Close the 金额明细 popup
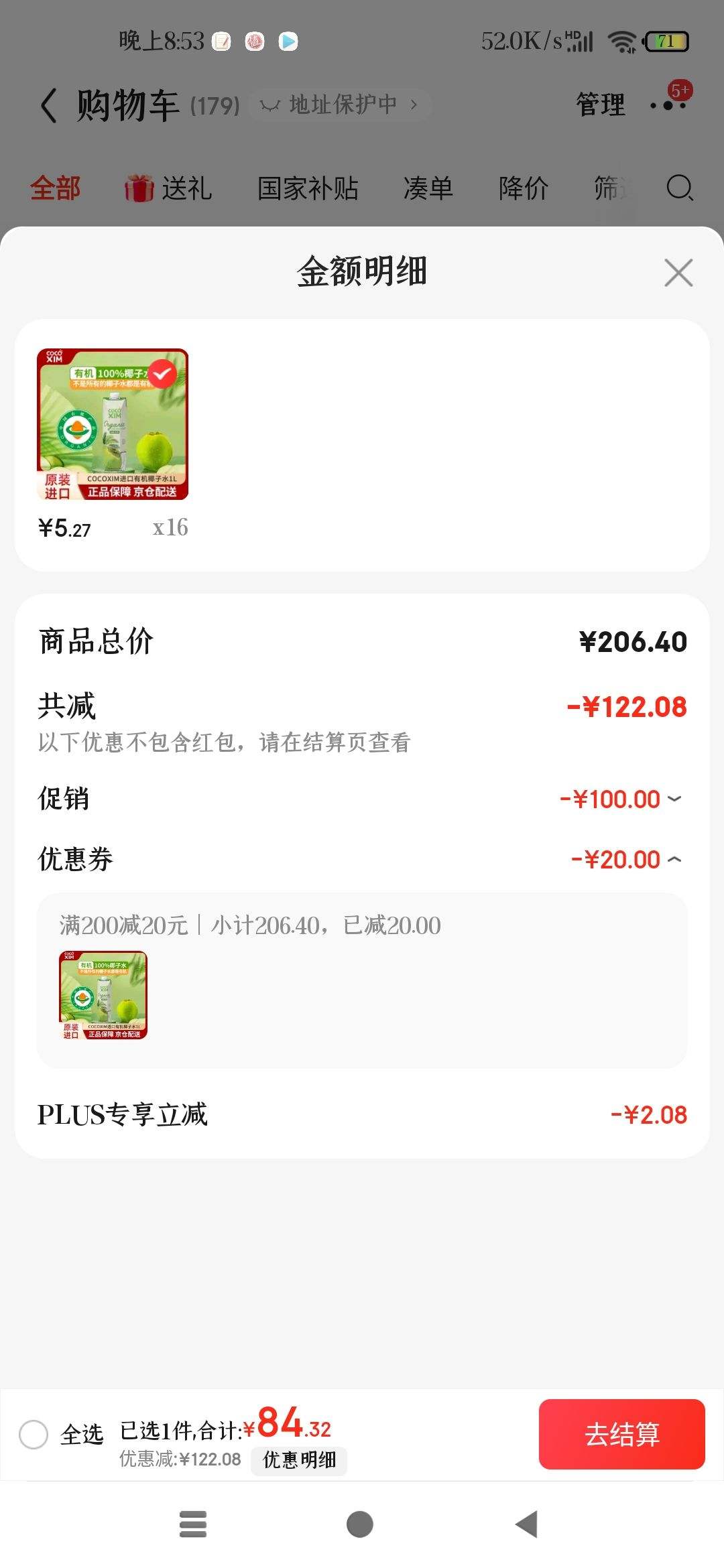 678,273
